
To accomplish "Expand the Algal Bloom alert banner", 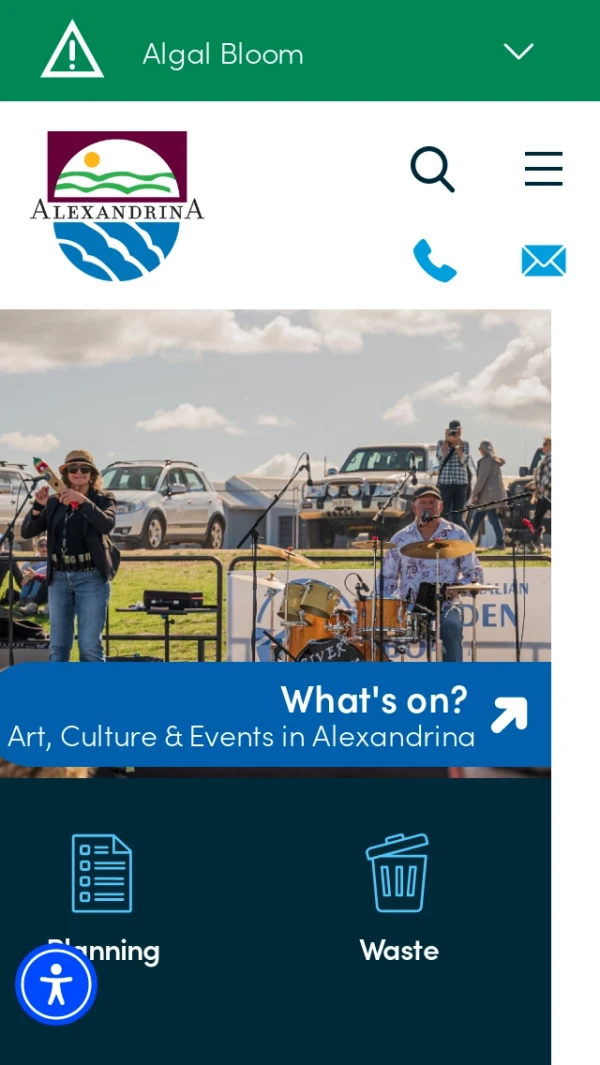I will (x=518, y=52).
